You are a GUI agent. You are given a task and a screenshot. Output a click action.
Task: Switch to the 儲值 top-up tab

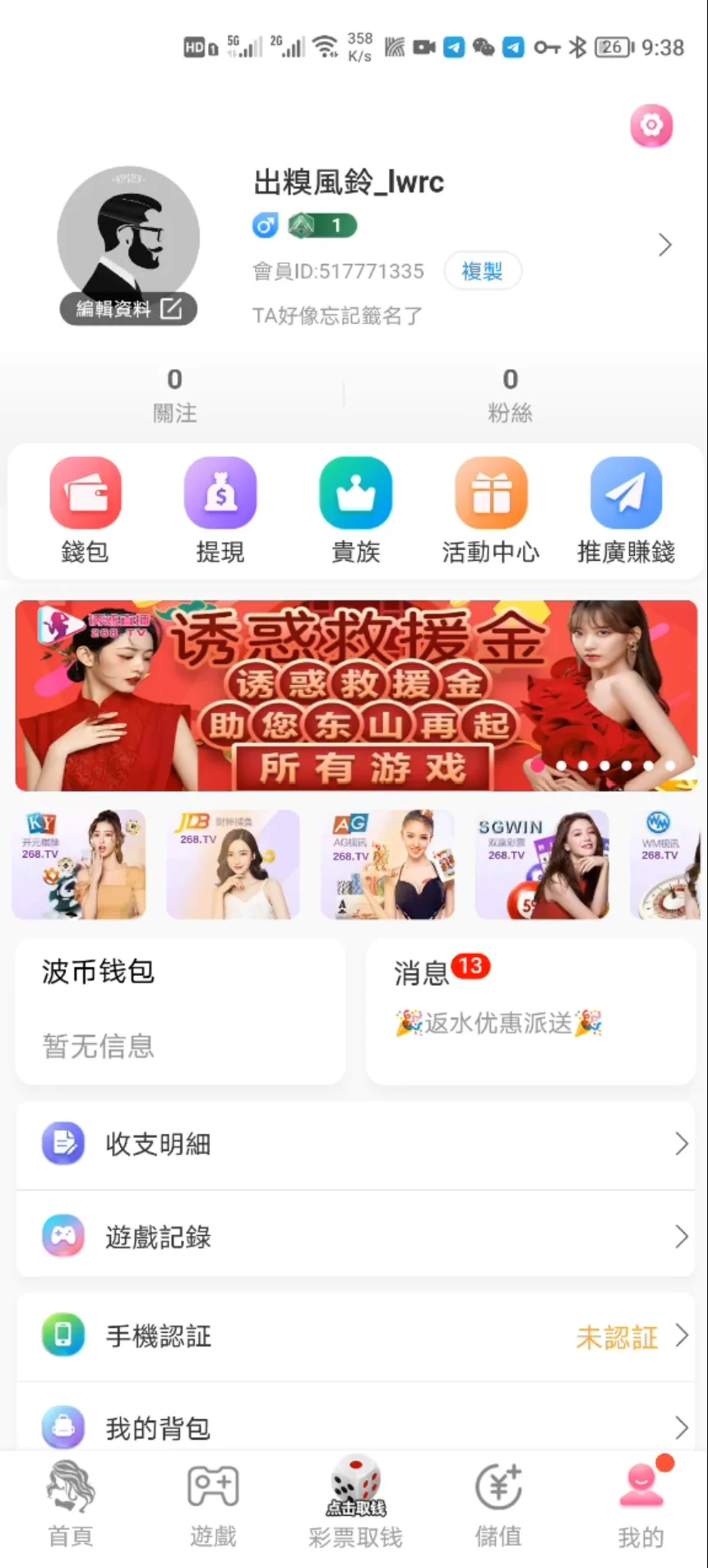[x=498, y=1505]
